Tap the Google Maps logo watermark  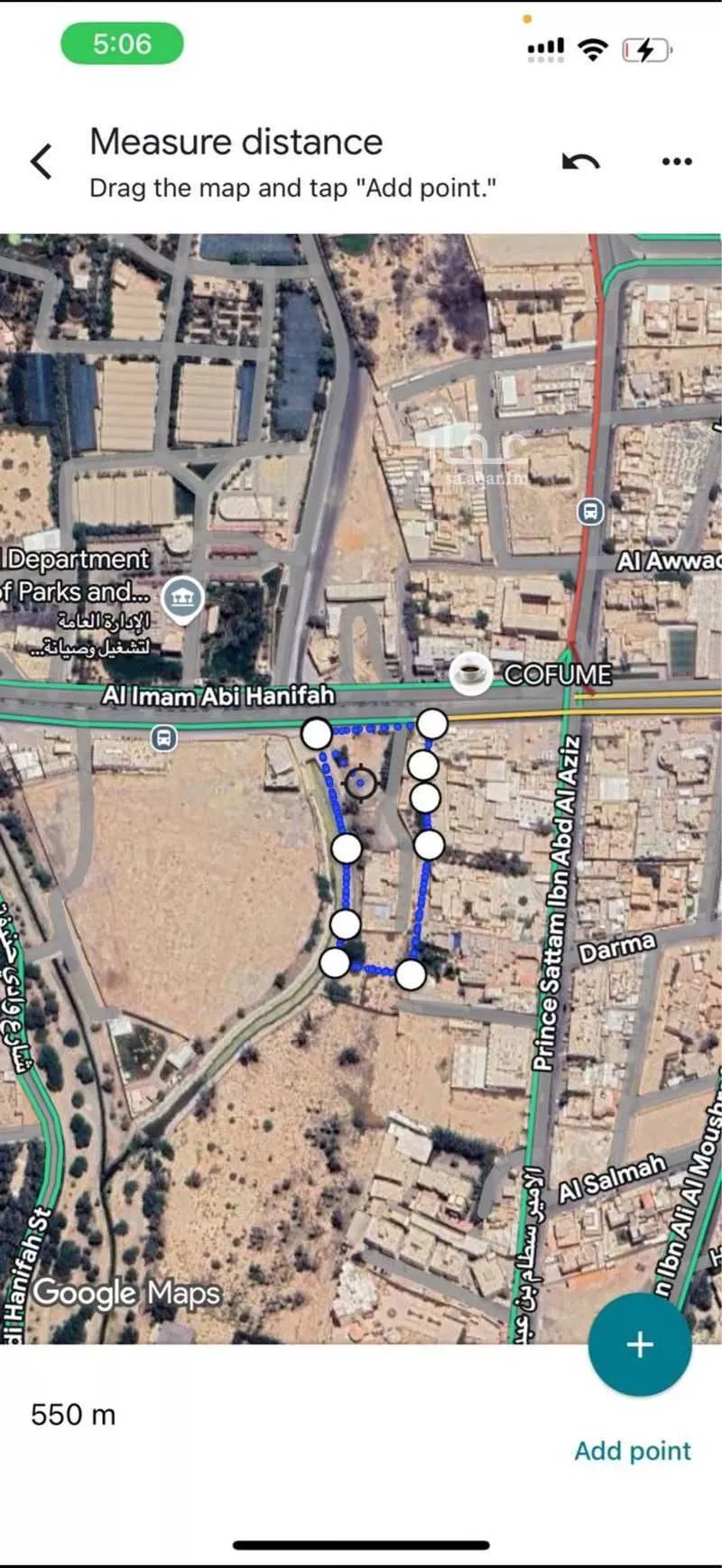124,1293
